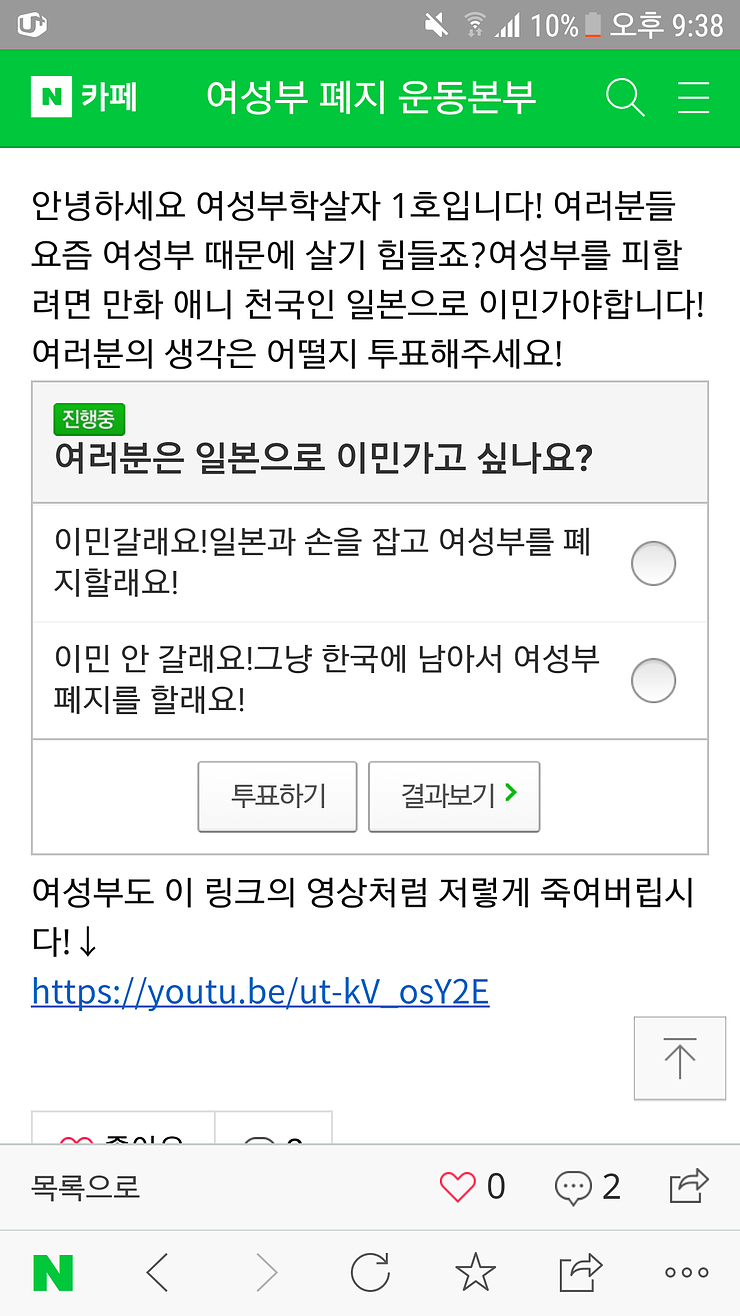The height and width of the screenshot is (1316, 740).
Task: Go back to list via 목록으로
Action: [86, 1187]
